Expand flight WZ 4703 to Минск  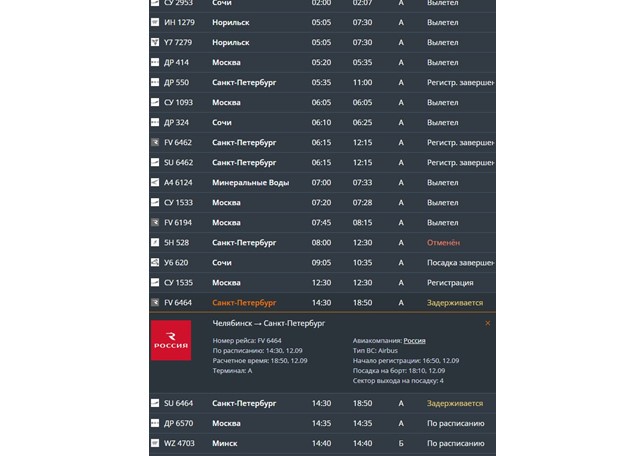coord(322,444)
